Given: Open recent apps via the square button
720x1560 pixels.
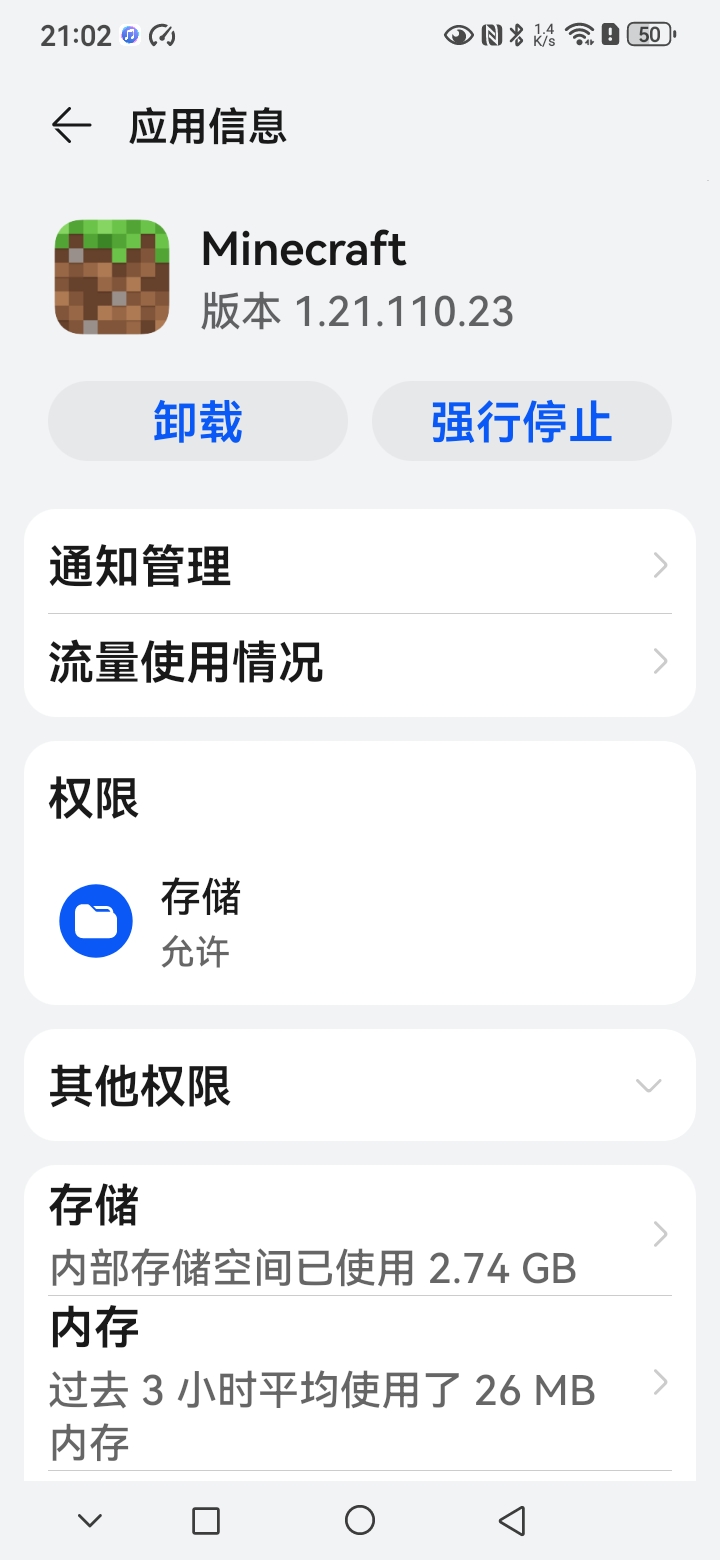Looking at the screenshot, I should click(206, 1521).
